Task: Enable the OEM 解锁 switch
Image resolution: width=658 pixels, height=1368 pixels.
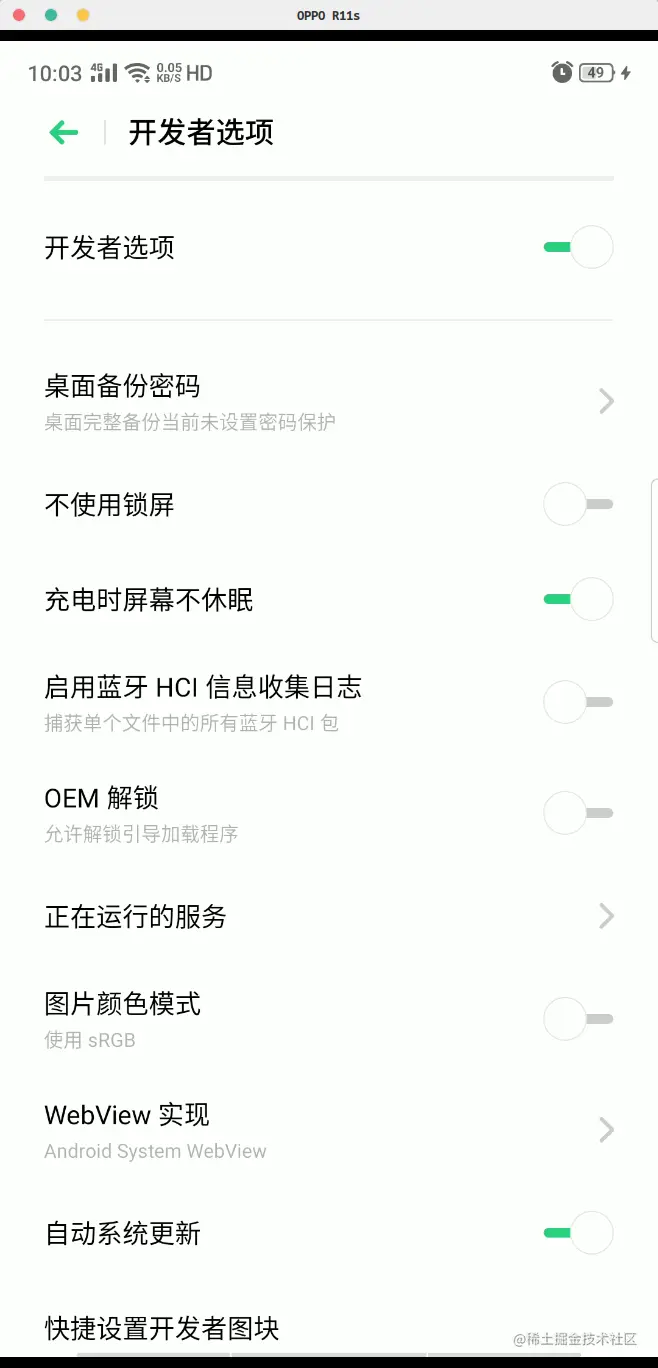Action: pos(578,813)
